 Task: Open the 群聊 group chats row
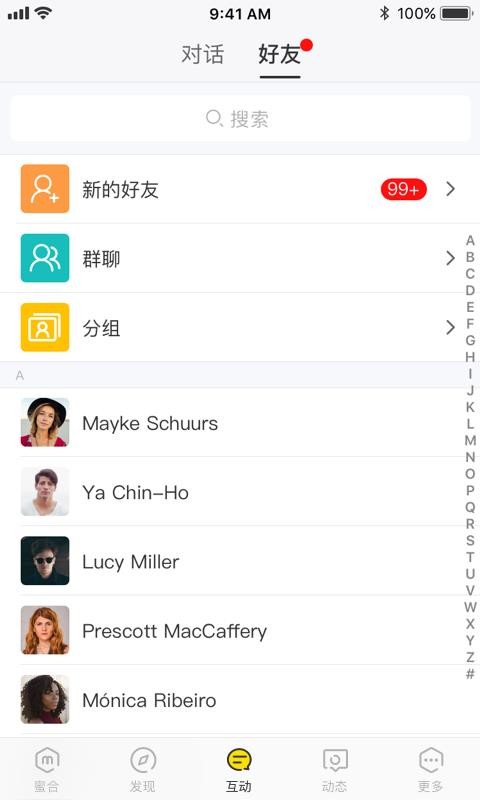tap(240, 258)
